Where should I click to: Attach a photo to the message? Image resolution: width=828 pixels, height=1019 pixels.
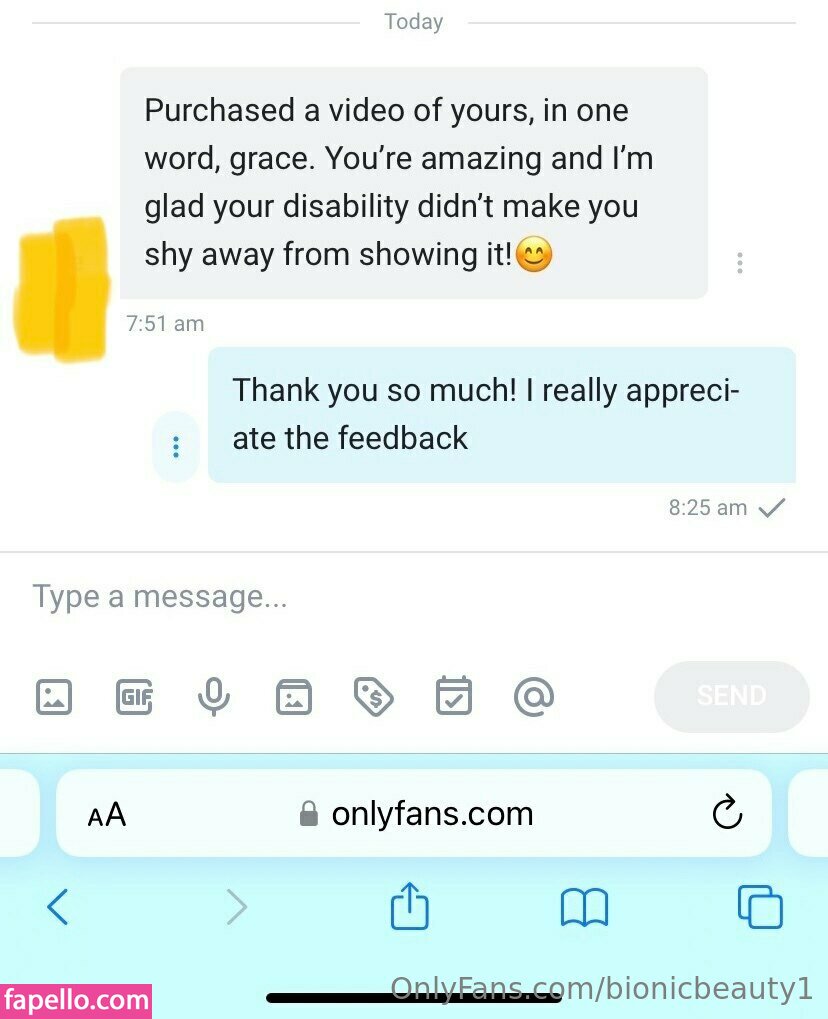click(x=54, y=696)
